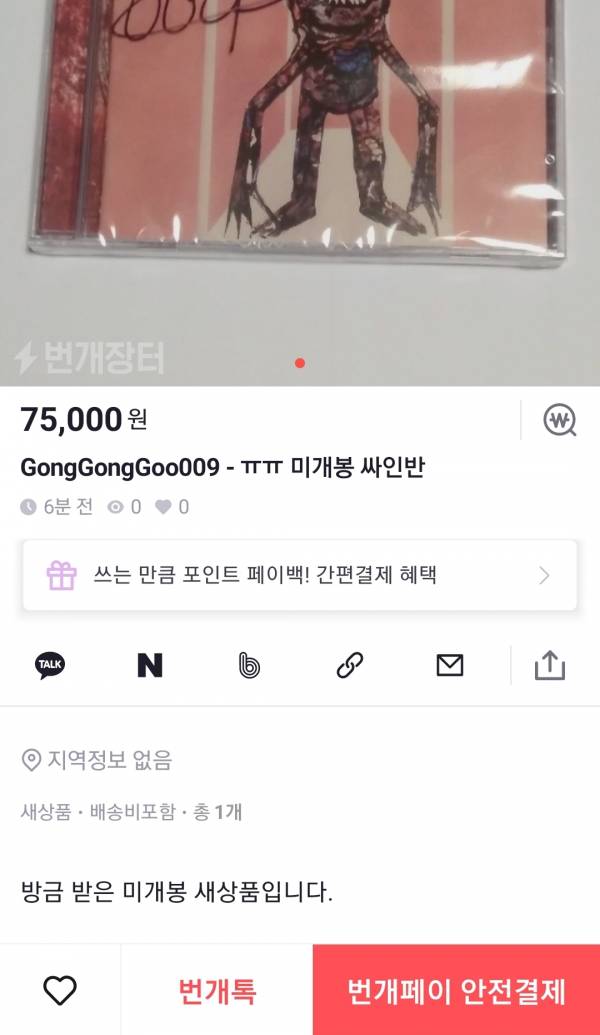Share listing via Band

[250, 665]
